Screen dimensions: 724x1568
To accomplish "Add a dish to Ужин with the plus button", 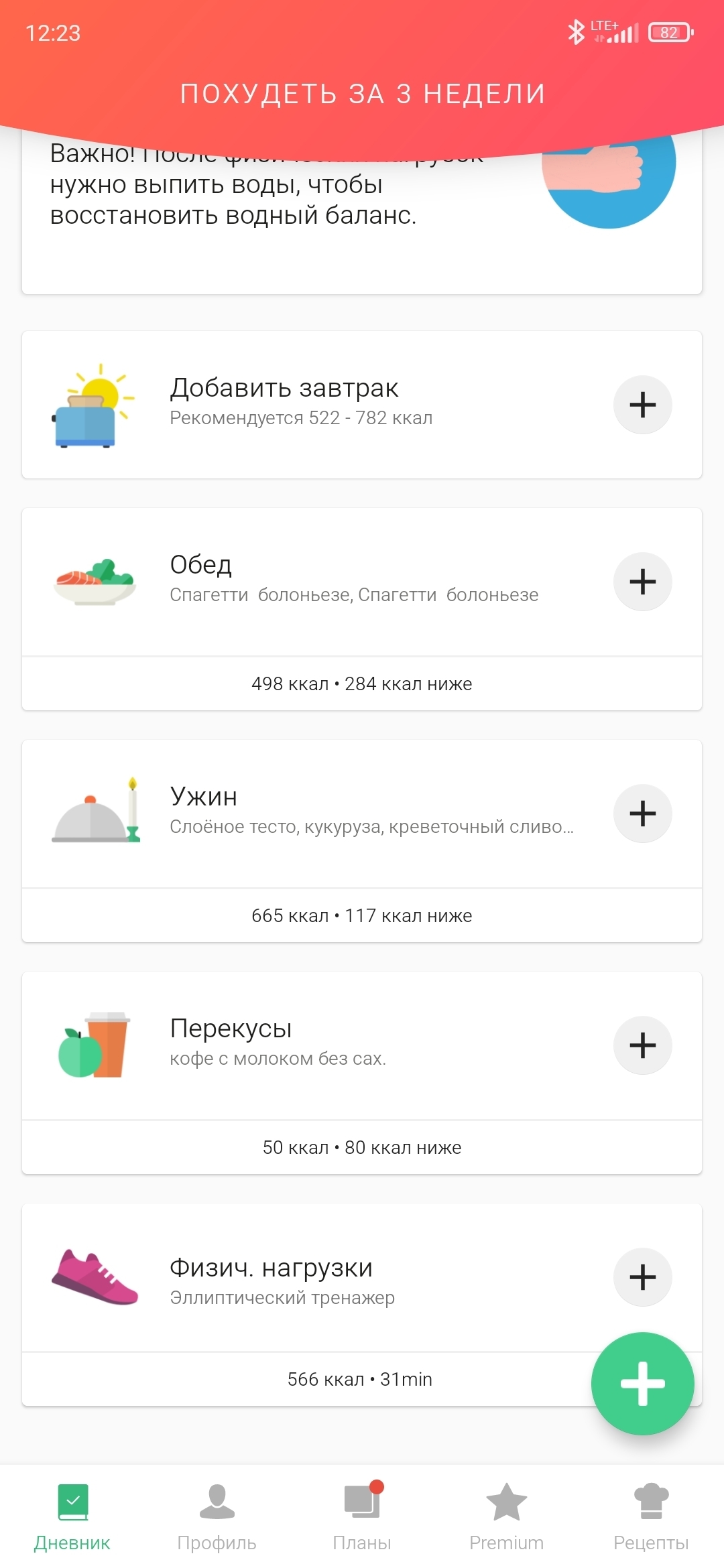I will coord(642,813).
